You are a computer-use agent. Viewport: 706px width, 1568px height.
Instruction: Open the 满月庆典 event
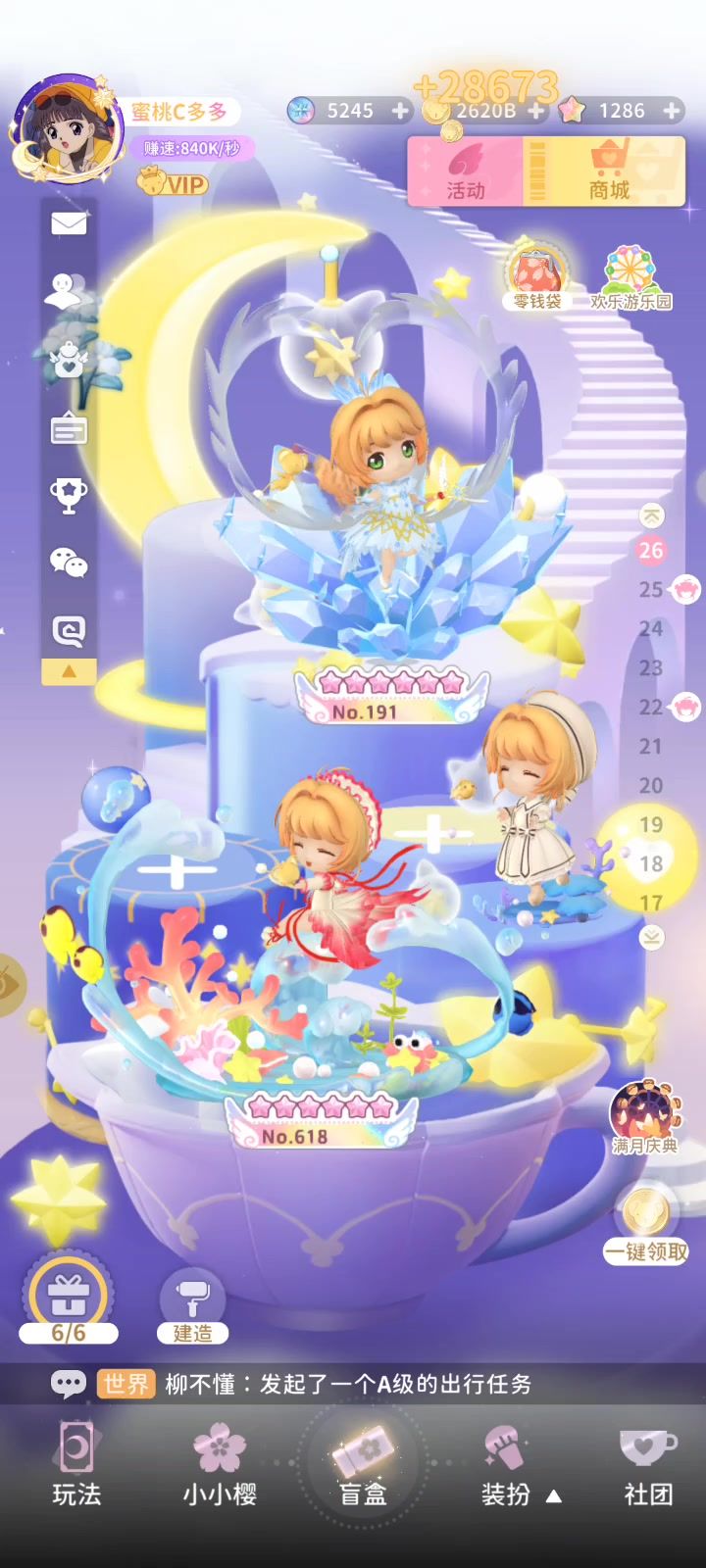click(644, 1117)
